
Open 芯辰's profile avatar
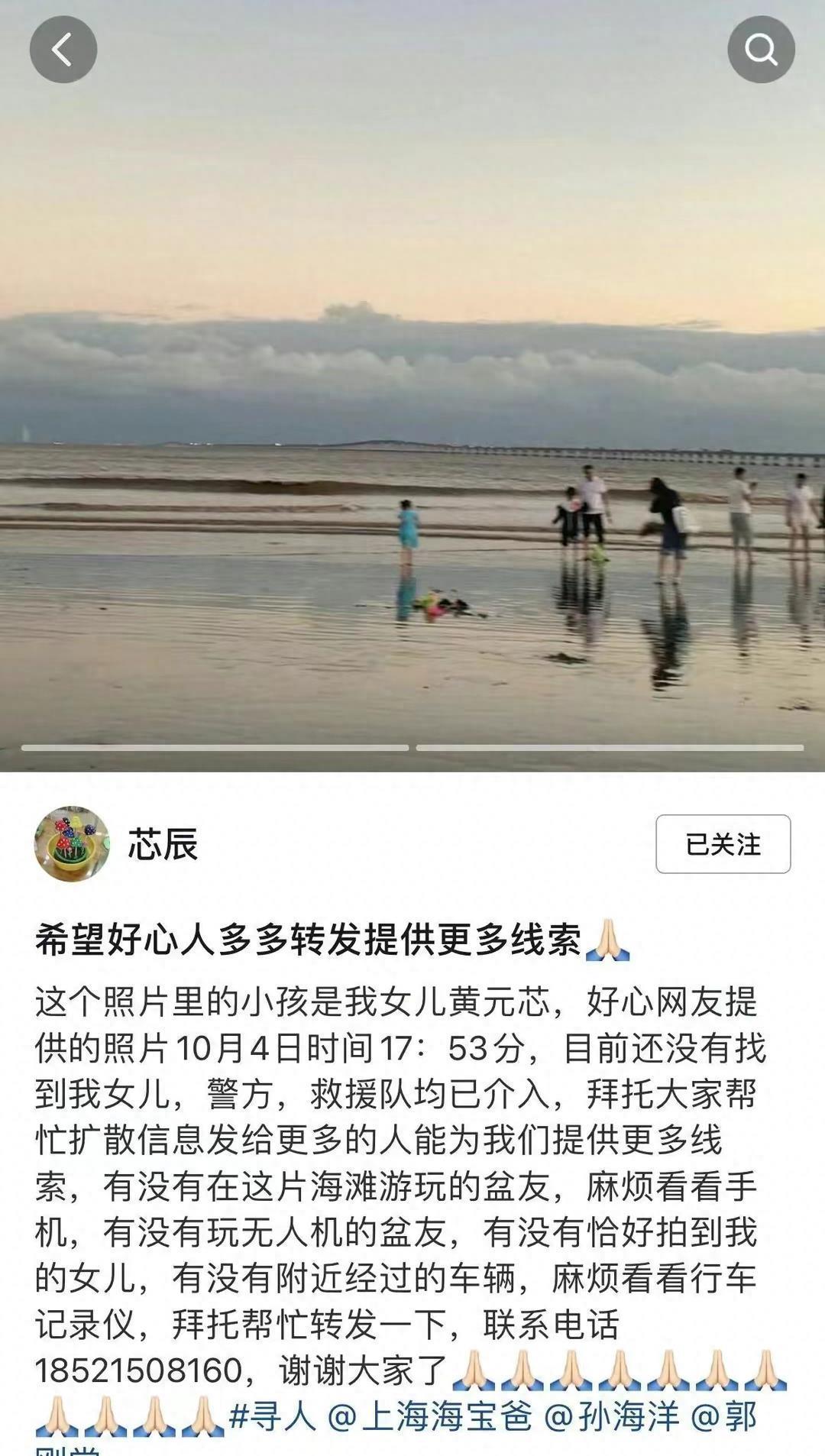[72, 844]
